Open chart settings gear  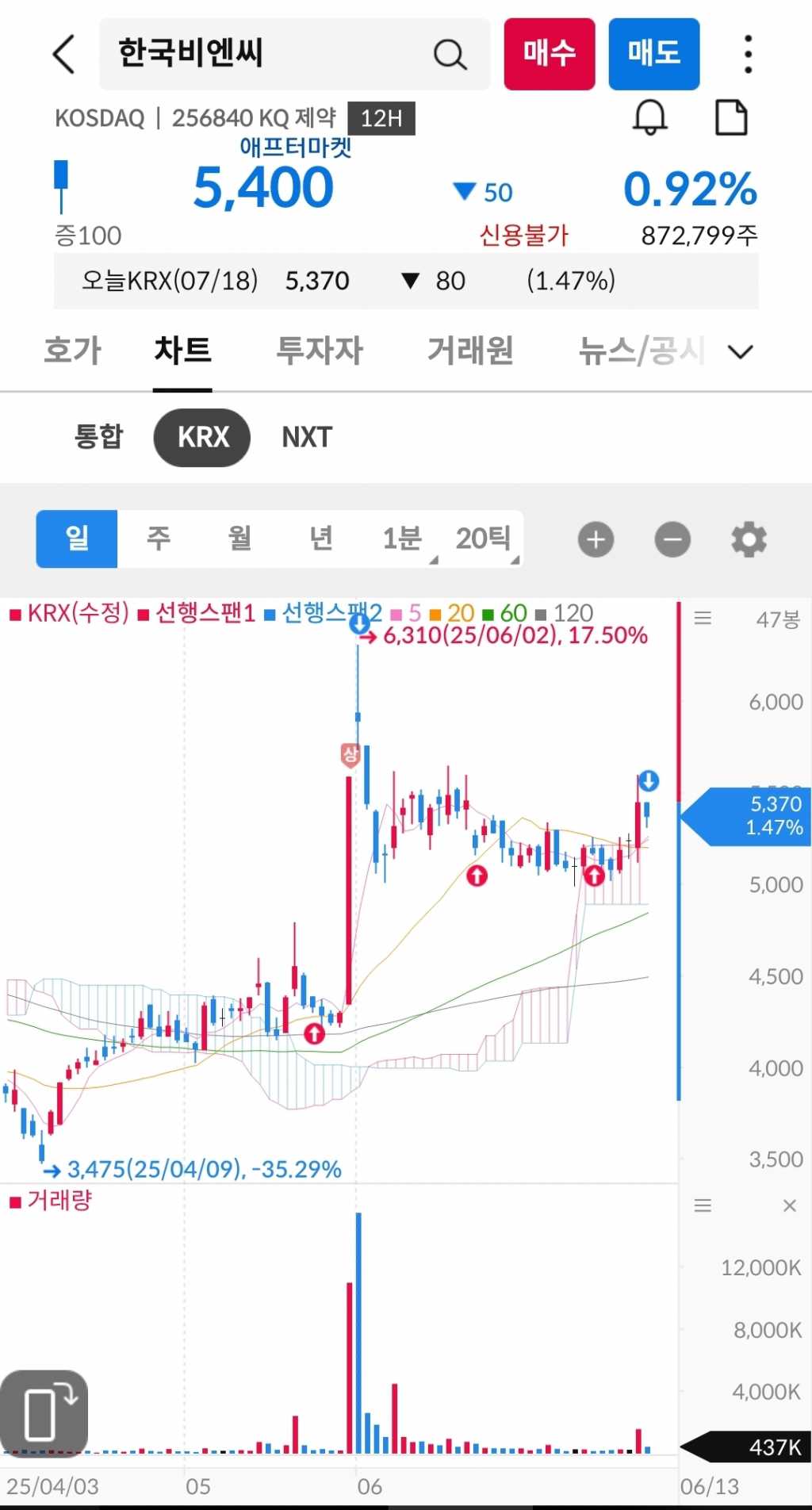pyautogui.click(x=749, y=540)
